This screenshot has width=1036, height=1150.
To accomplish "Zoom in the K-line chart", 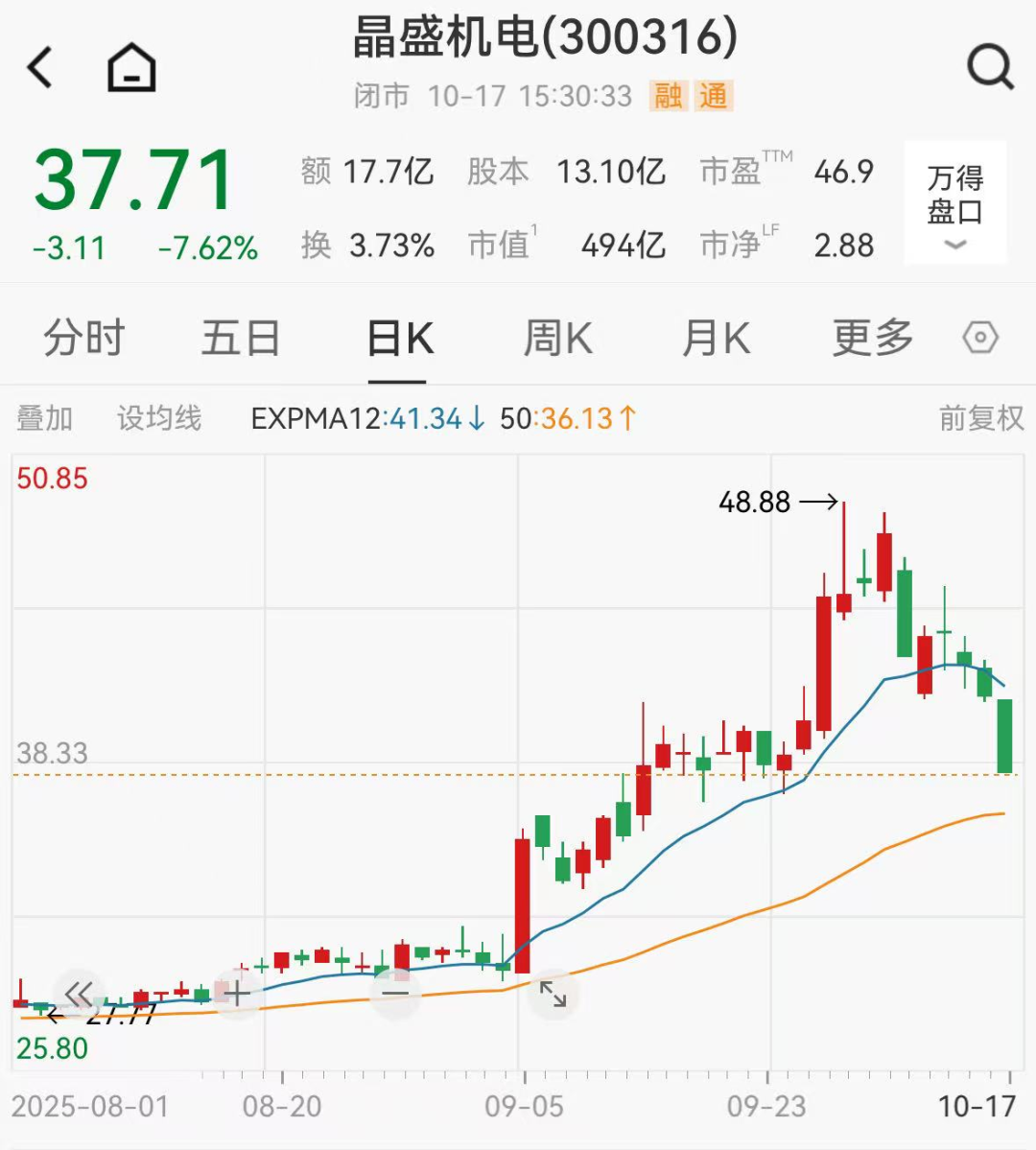I will 236,994.
